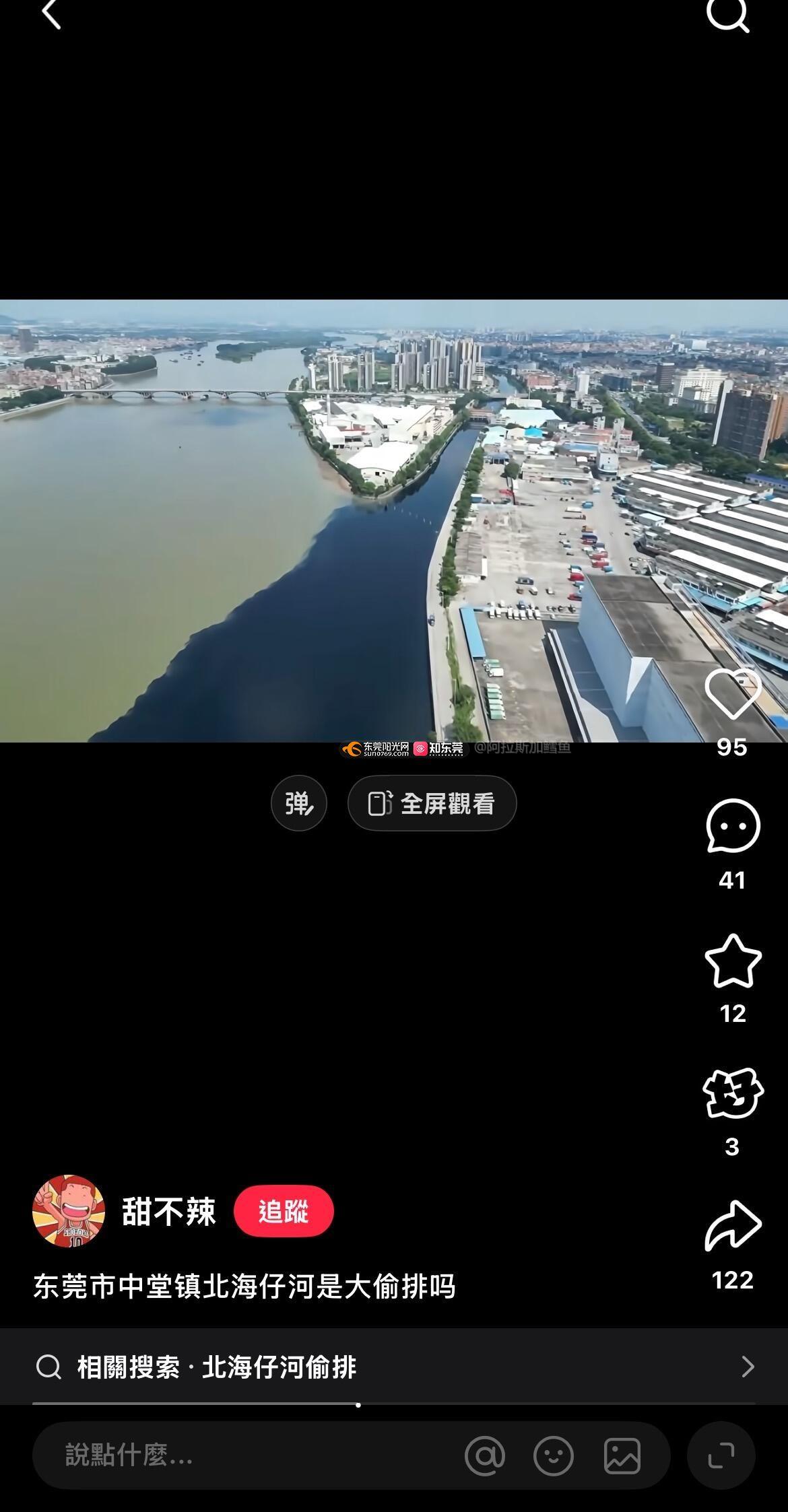Viewport: 788px width, 1512px height.
Task: Like this video with the heart icon
Action: coord(733,695)
